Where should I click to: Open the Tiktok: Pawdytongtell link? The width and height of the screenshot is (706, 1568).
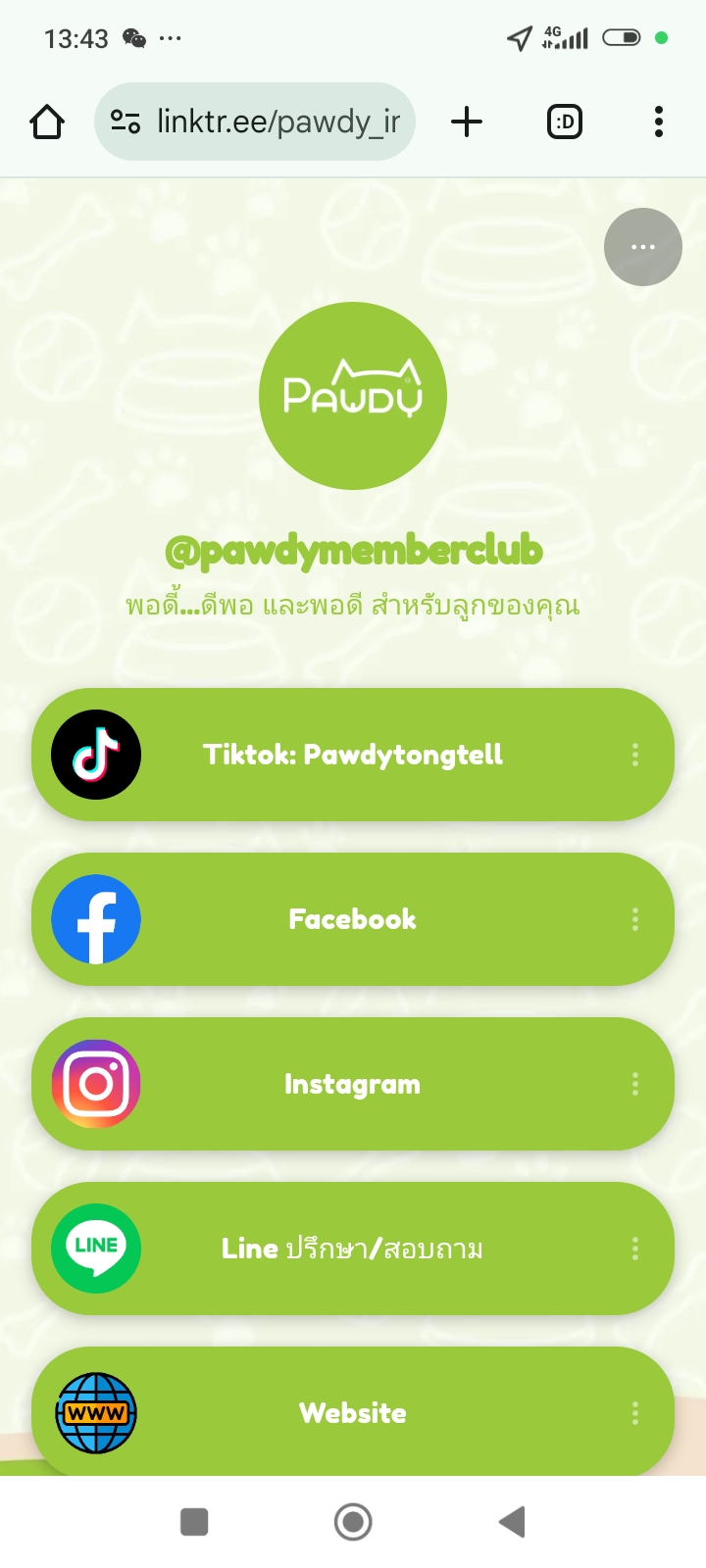(x=353, y=755)
